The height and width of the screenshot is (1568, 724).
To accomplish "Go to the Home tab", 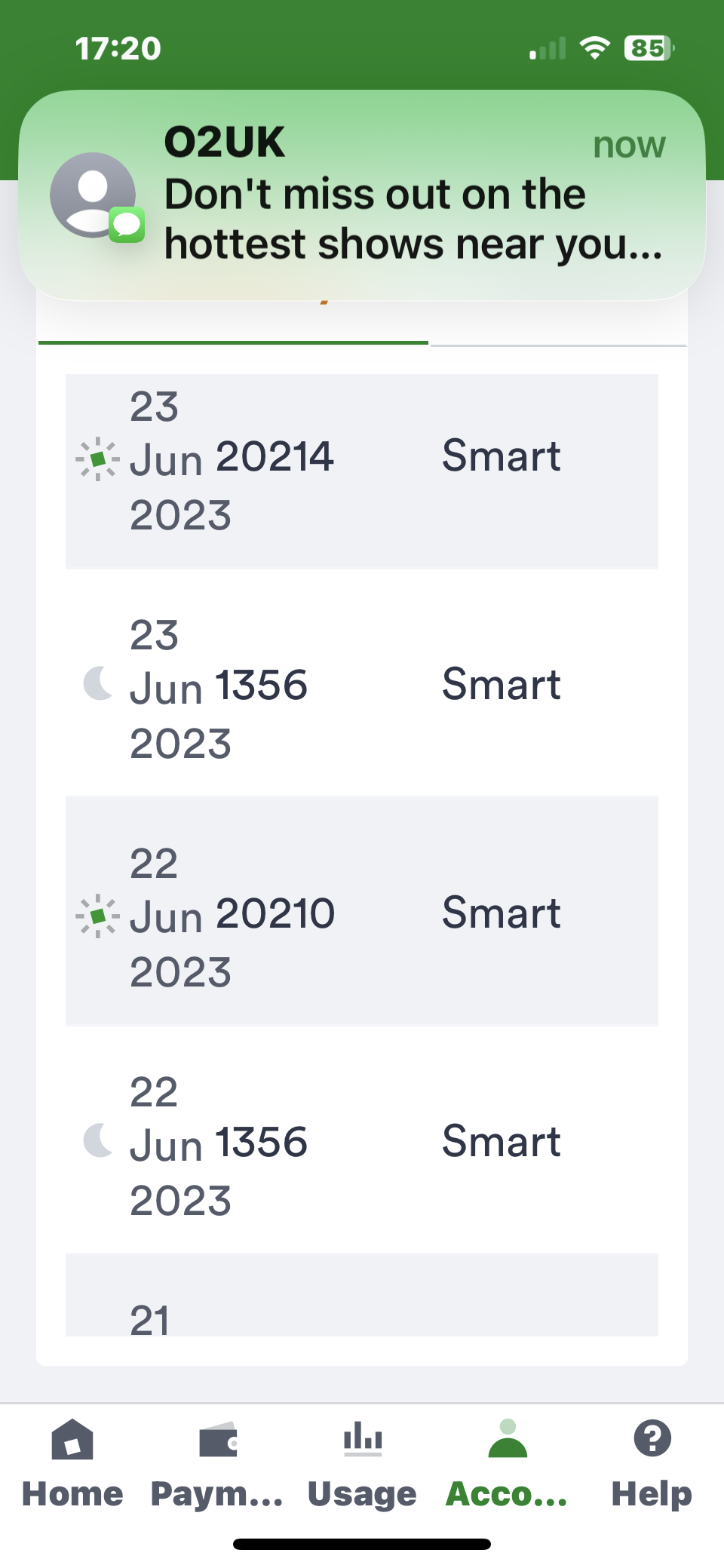I will 72,1464.
